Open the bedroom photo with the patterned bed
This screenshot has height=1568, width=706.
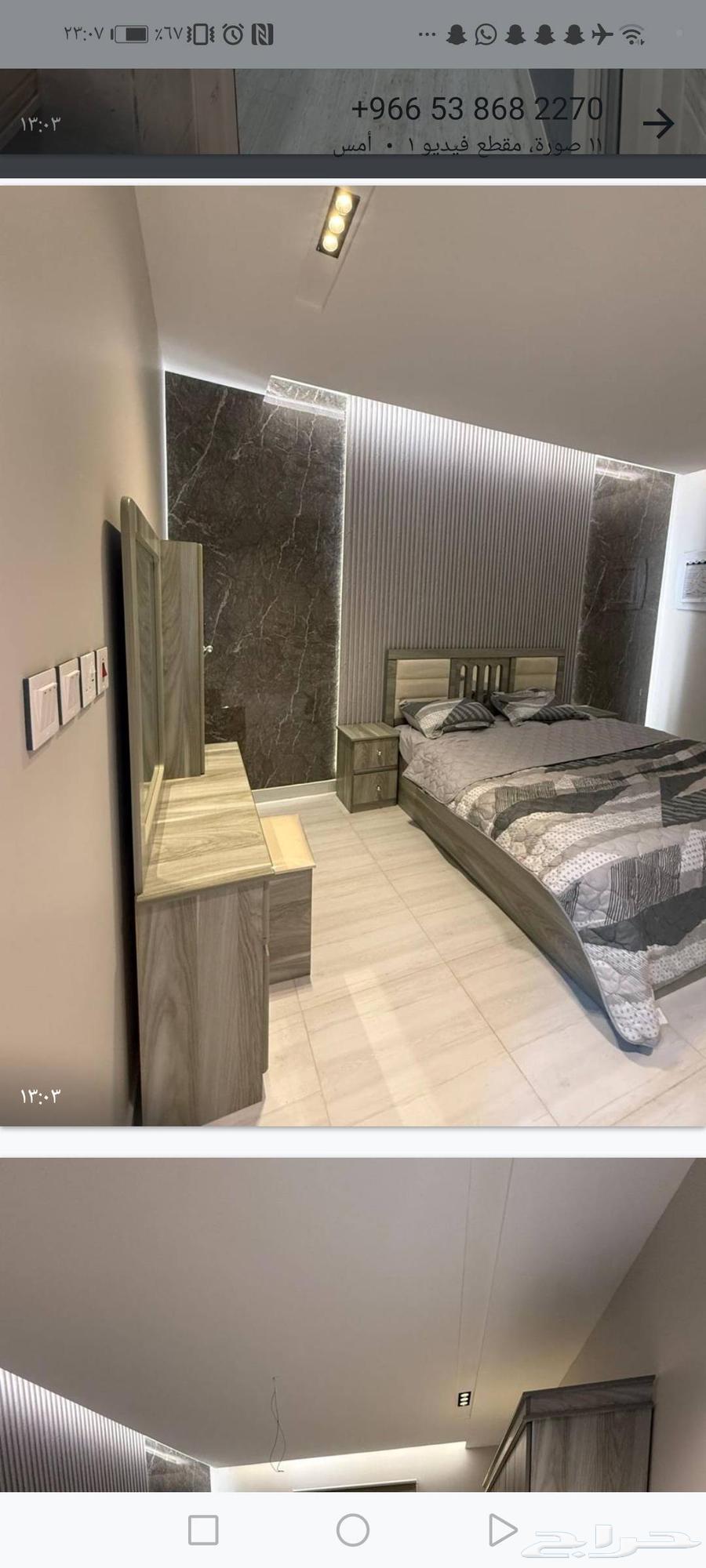353,655
